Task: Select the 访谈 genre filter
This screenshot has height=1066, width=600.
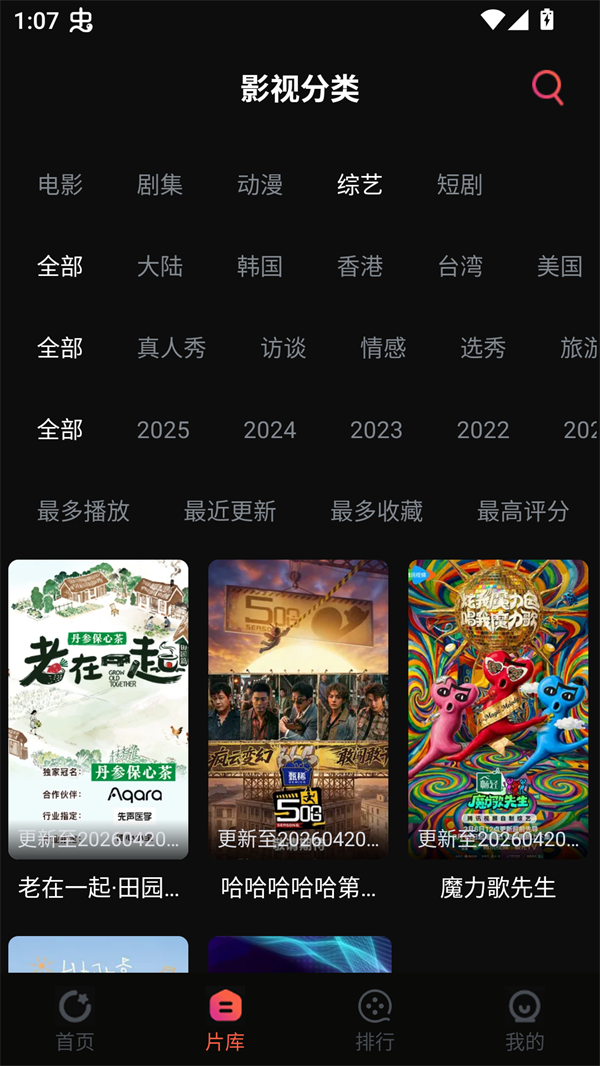Action: coord(283,348)
